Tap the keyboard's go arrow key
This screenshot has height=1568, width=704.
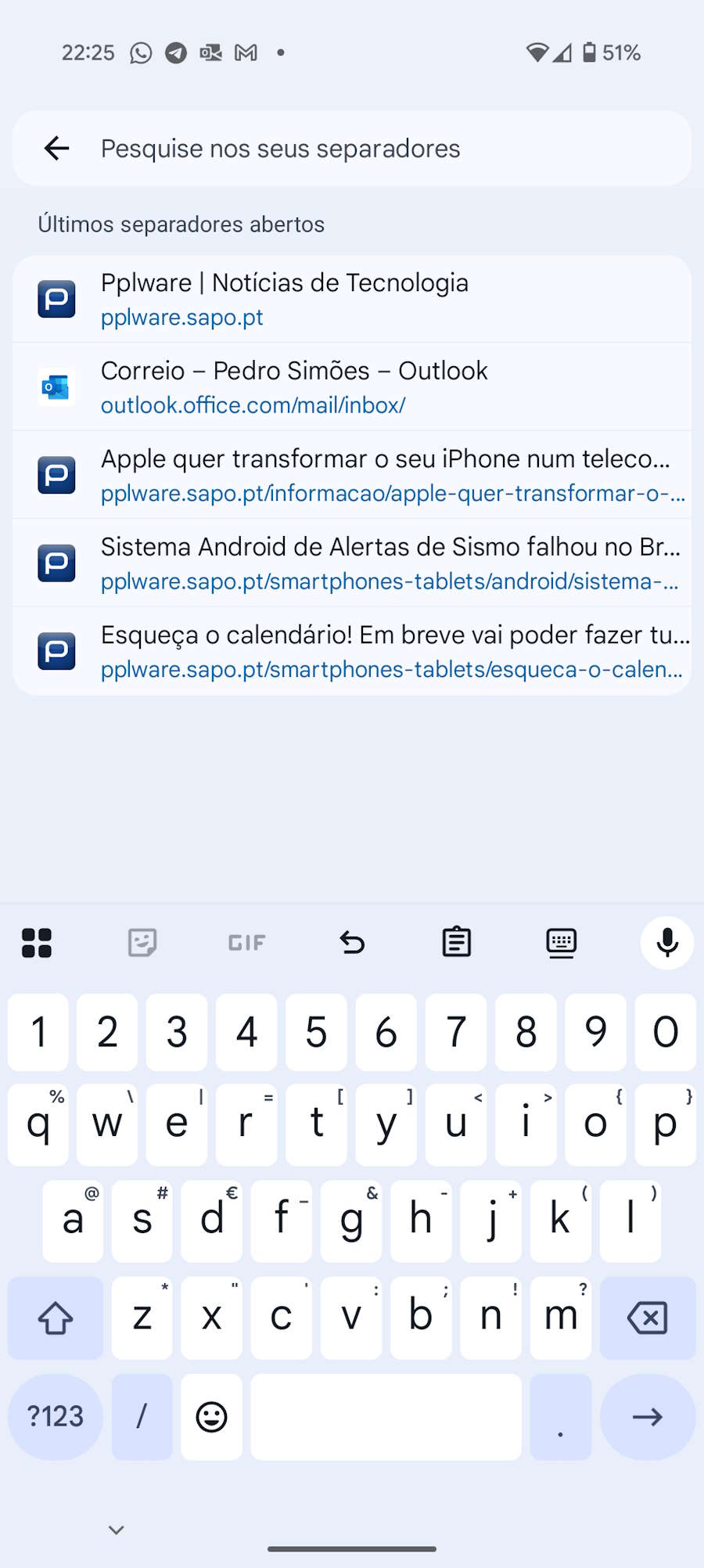(647, 1416)
